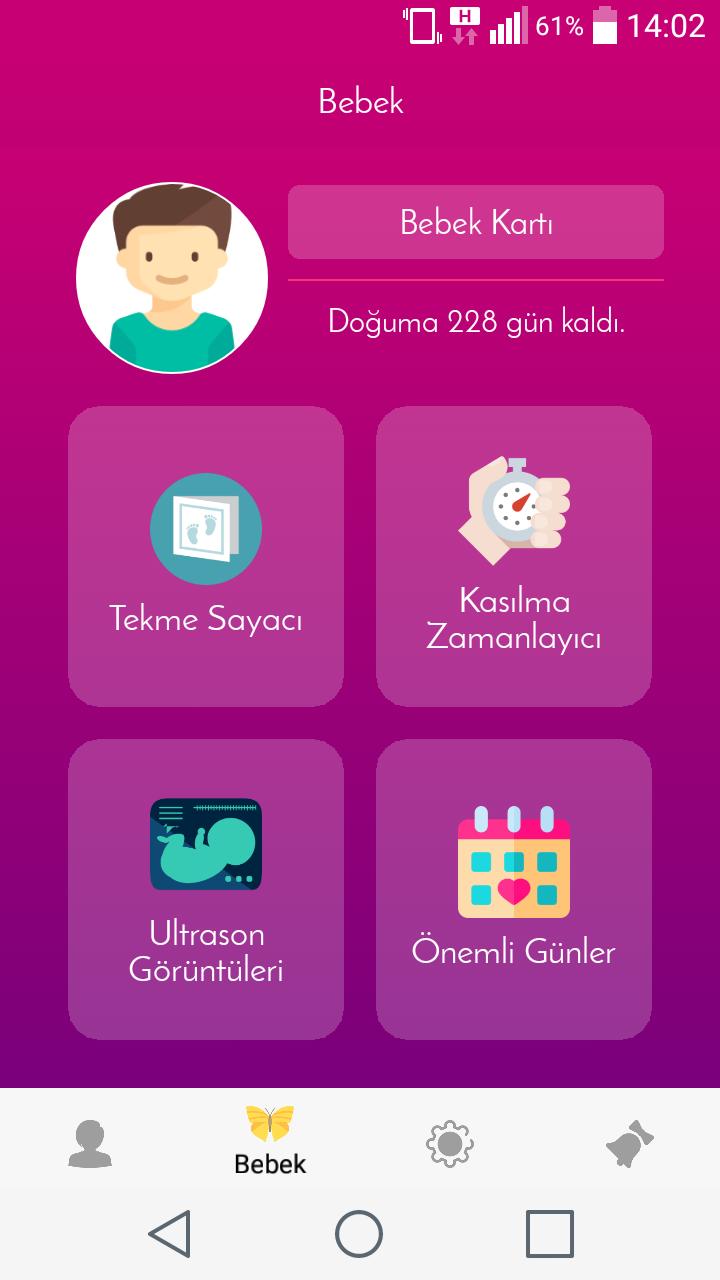
Task: Go back with the system back button
Action: coord(170,1233)
